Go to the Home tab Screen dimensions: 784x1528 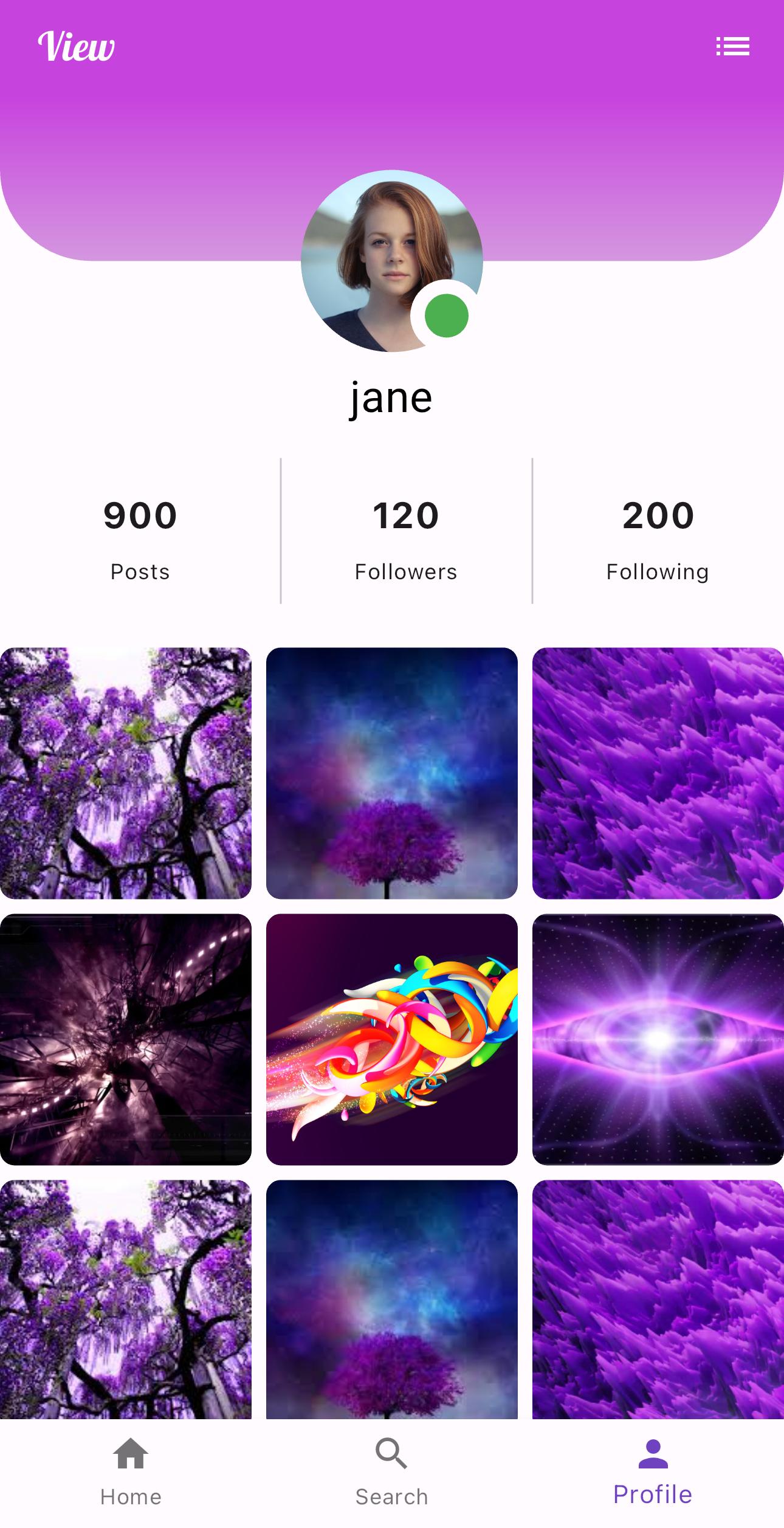pos(131,1472)
